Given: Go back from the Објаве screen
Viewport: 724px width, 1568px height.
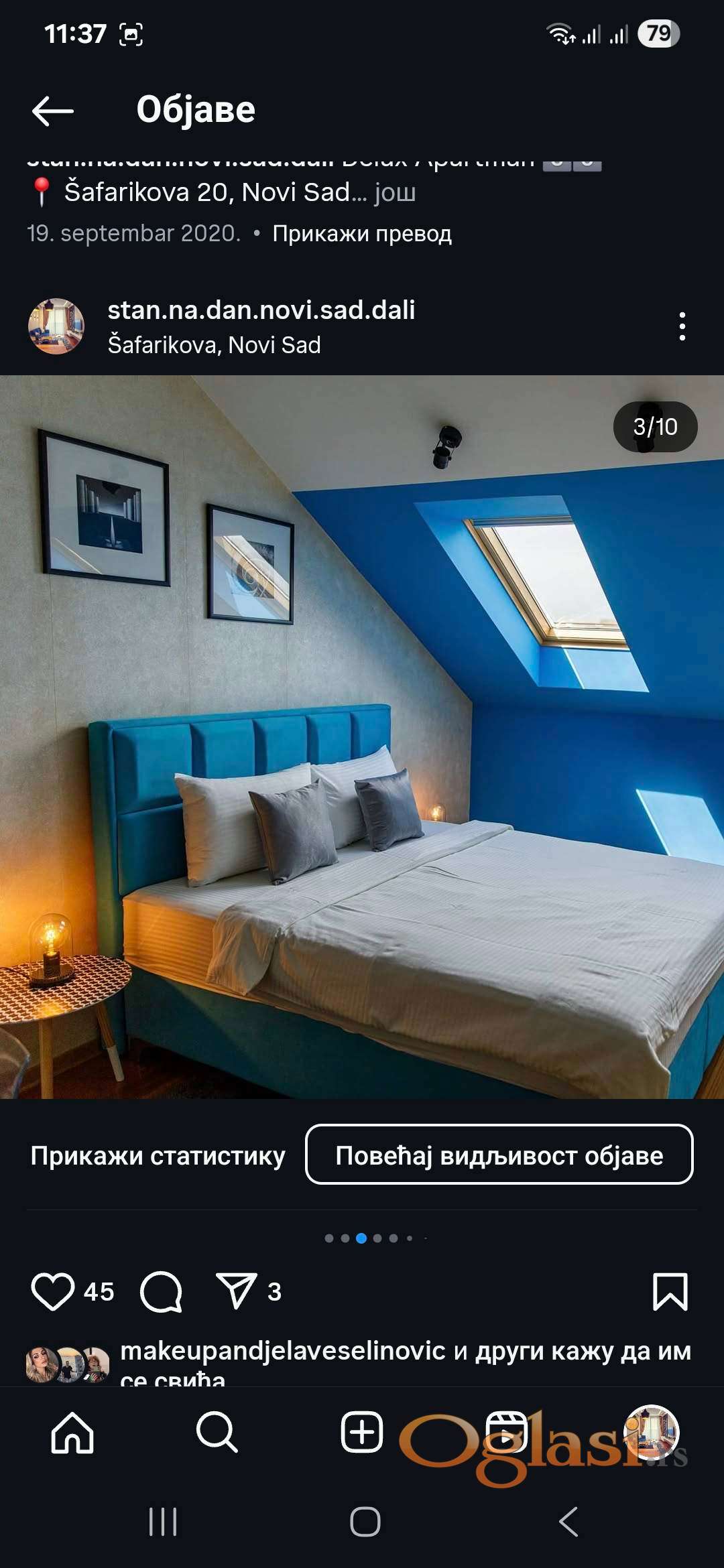Looking at the screenshot, I should [52, 111].
